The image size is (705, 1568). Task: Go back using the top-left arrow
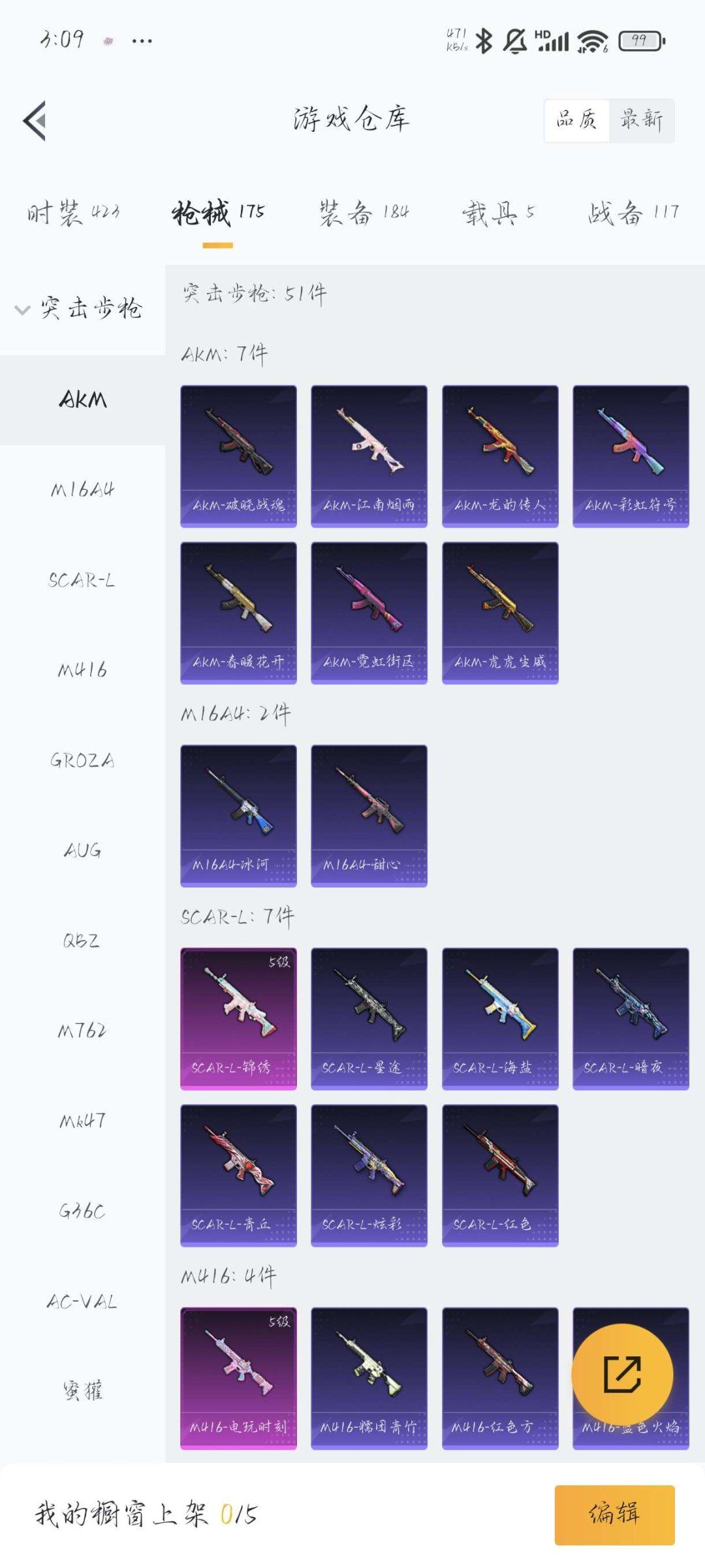(35, 121)
